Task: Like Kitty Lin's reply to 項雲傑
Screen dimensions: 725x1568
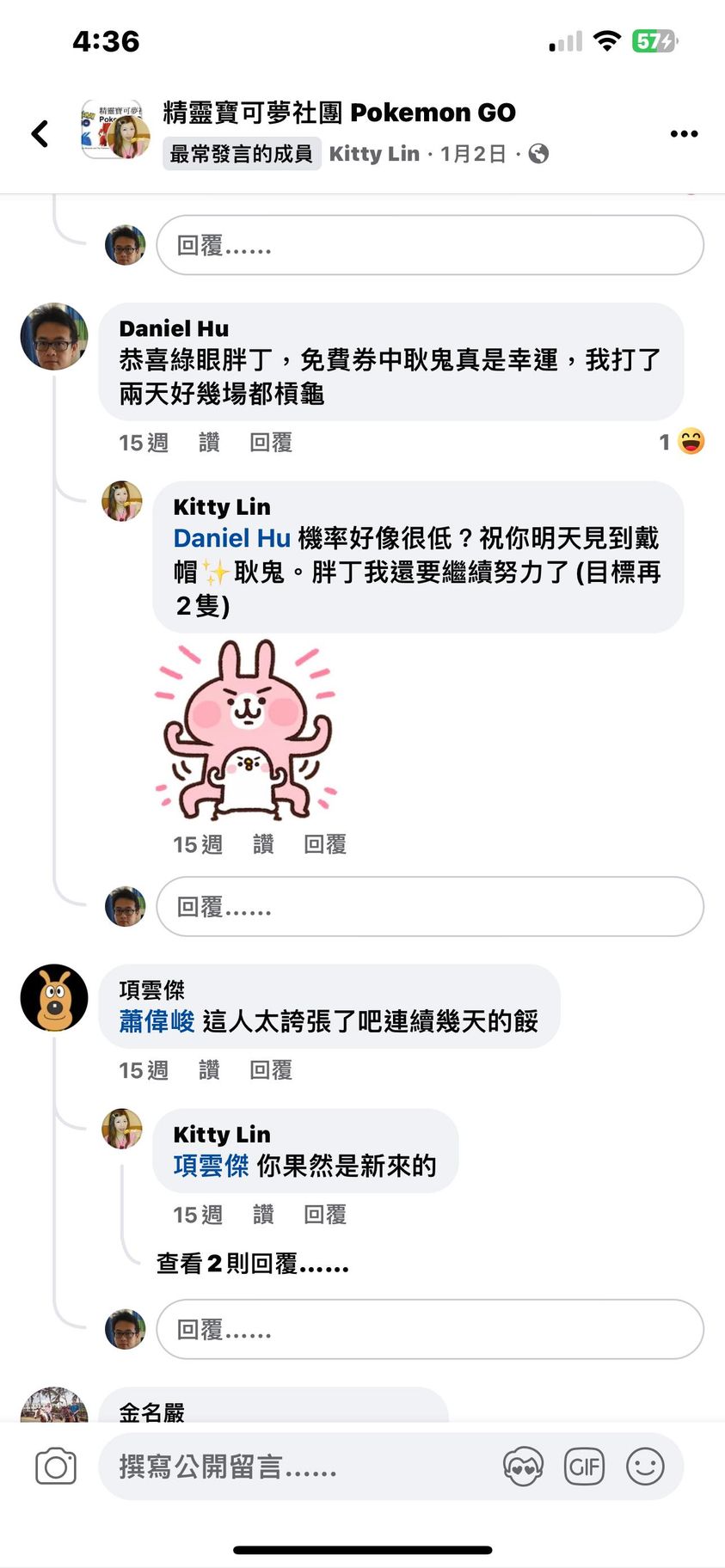Action: click(x=263, y=1215)
